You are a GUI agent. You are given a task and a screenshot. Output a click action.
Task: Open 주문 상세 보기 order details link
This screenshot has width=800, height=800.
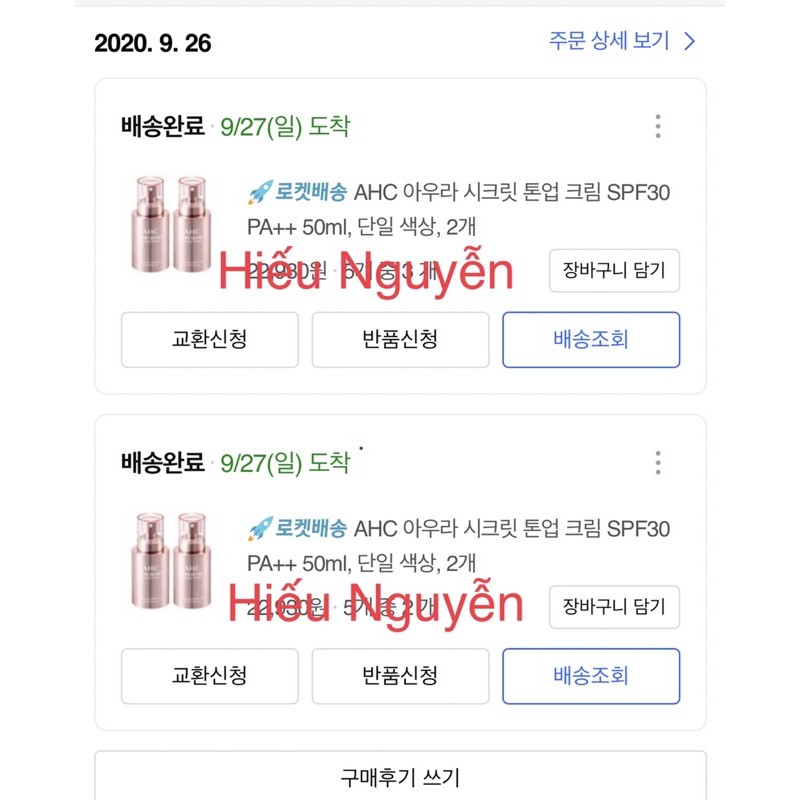621,41
